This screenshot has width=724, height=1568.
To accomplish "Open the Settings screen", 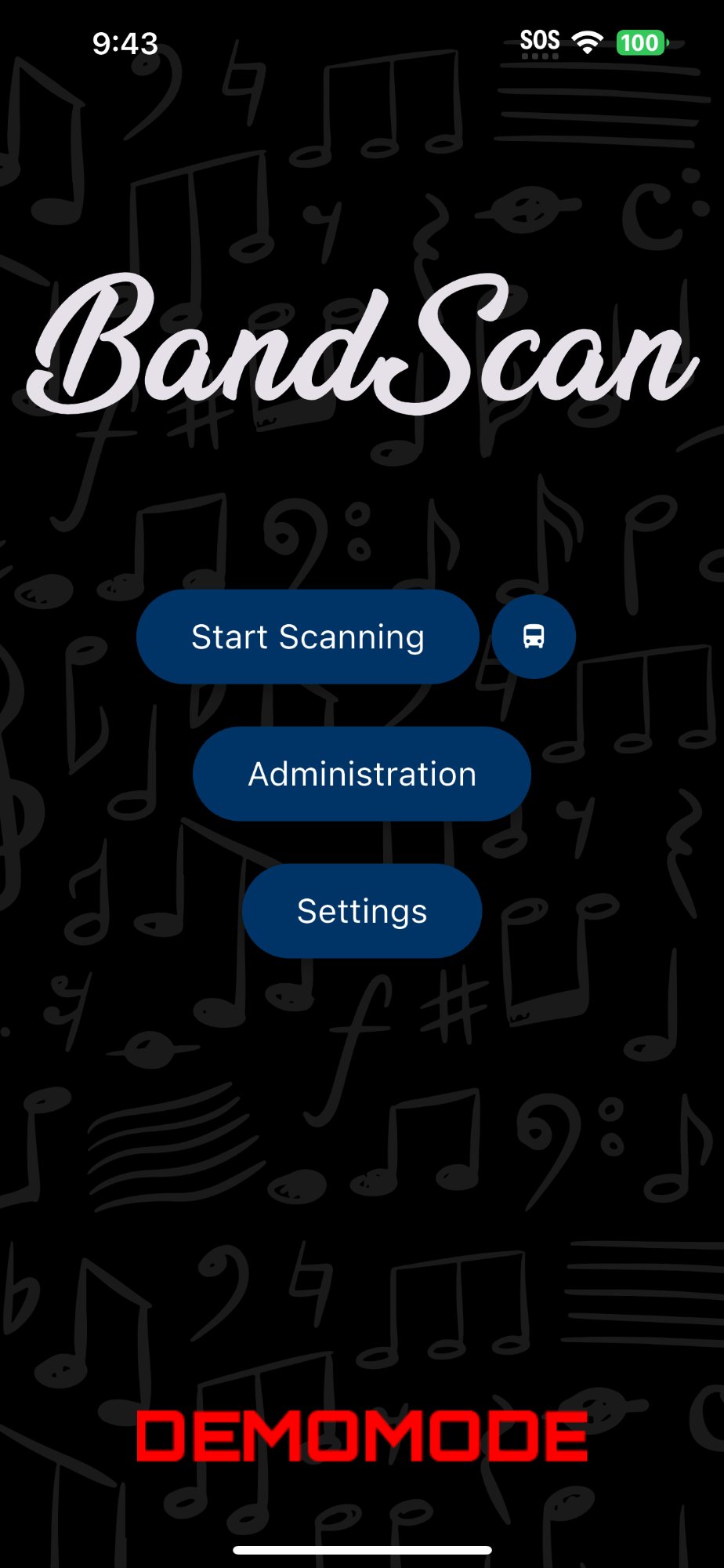I will (x=362, y=911).
